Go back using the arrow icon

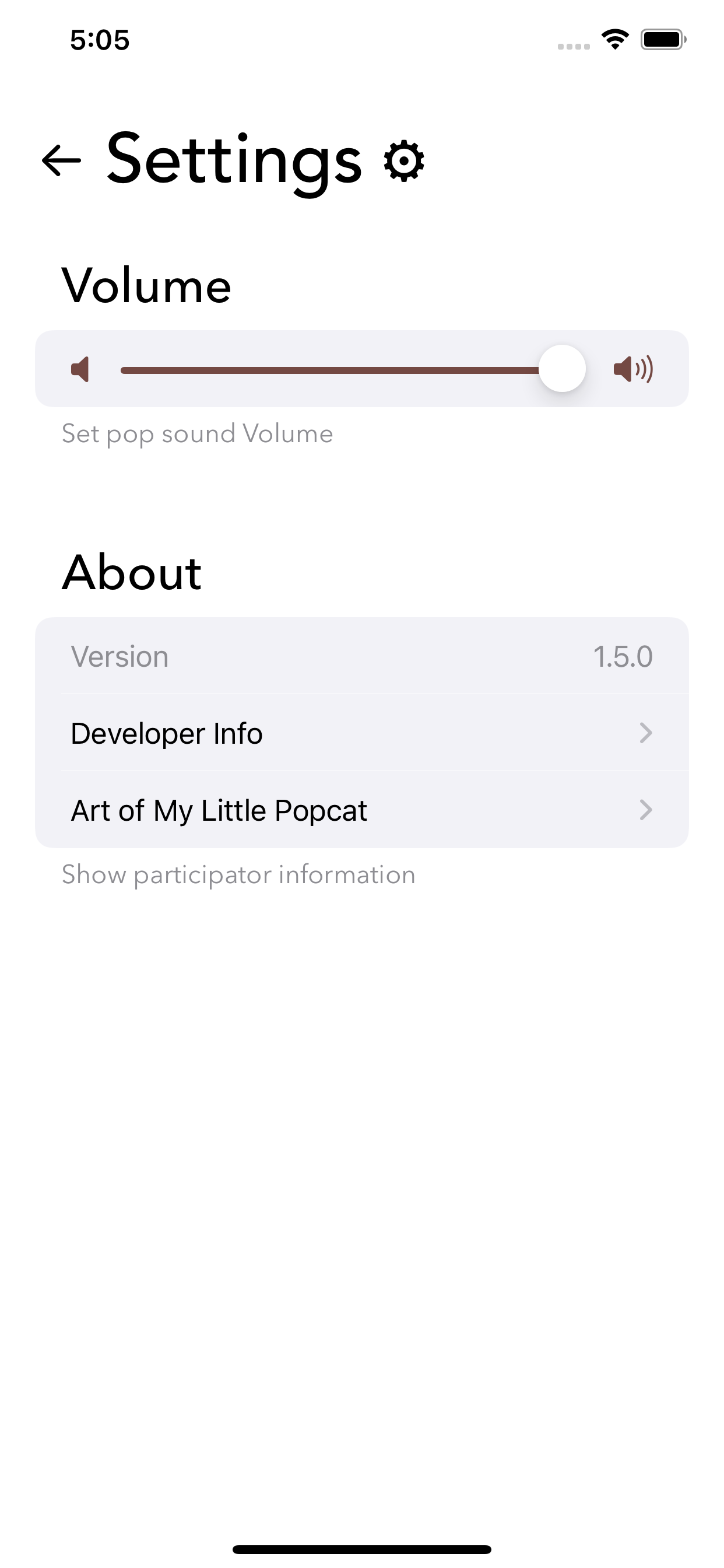tap(61, 160)
